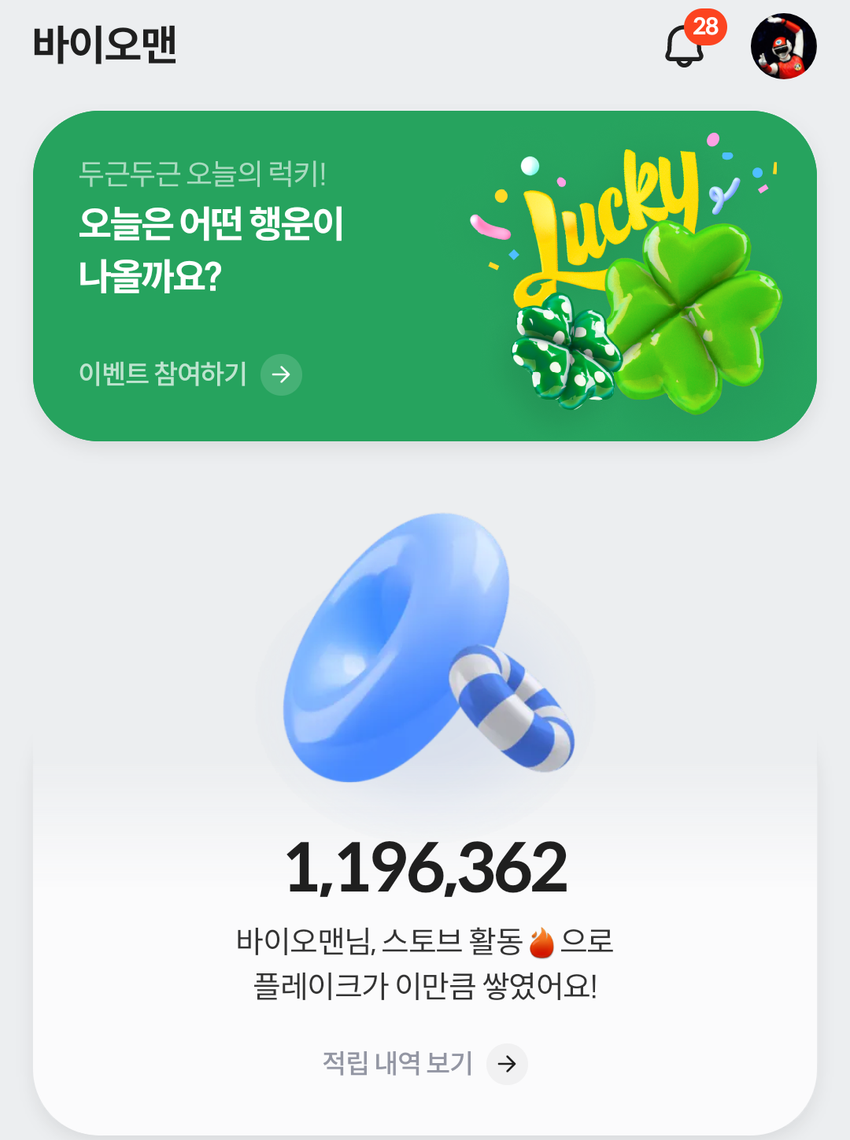
Task: Open the notifications bell with 28 badge
Action: 686,46
